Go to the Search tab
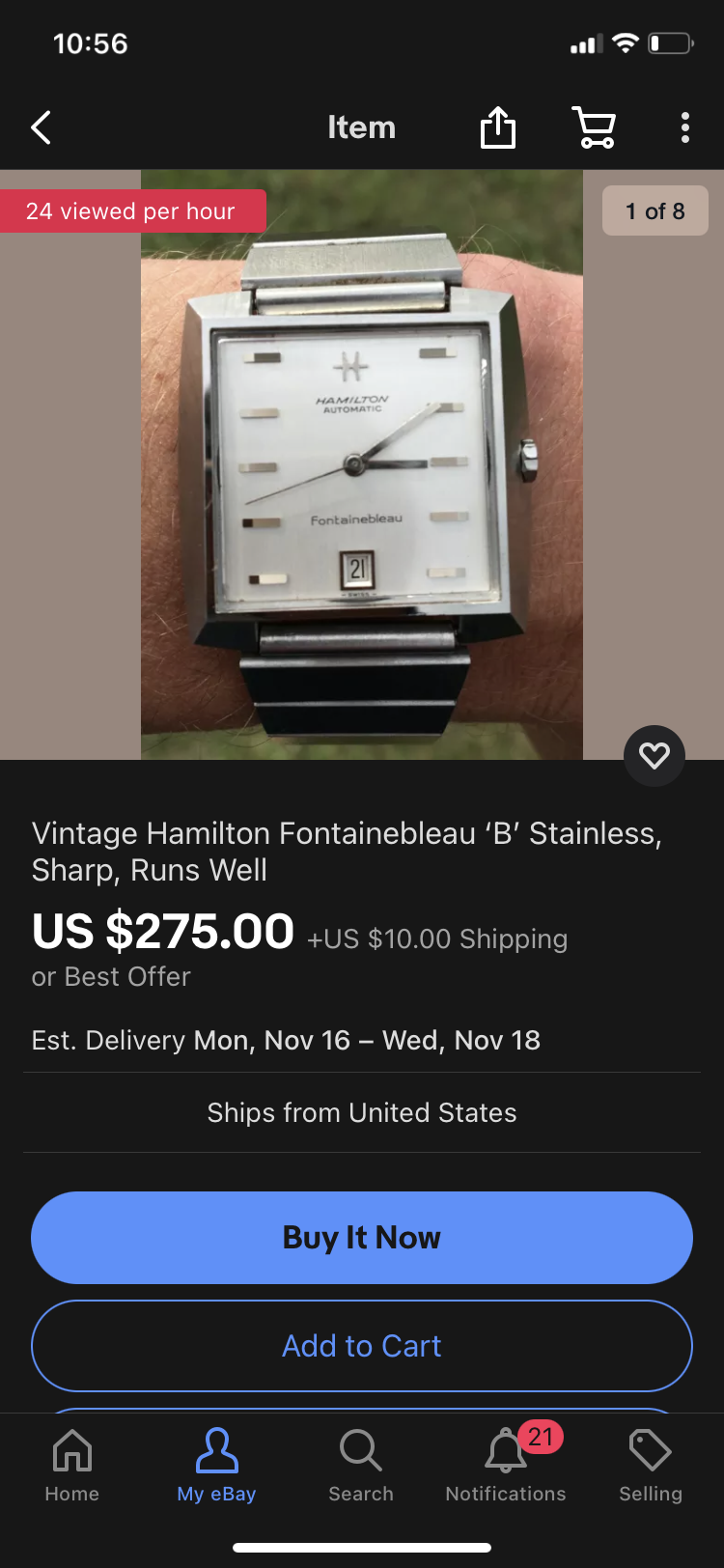The height and width of the screenshot is (1568, 724). (361, 1466)
